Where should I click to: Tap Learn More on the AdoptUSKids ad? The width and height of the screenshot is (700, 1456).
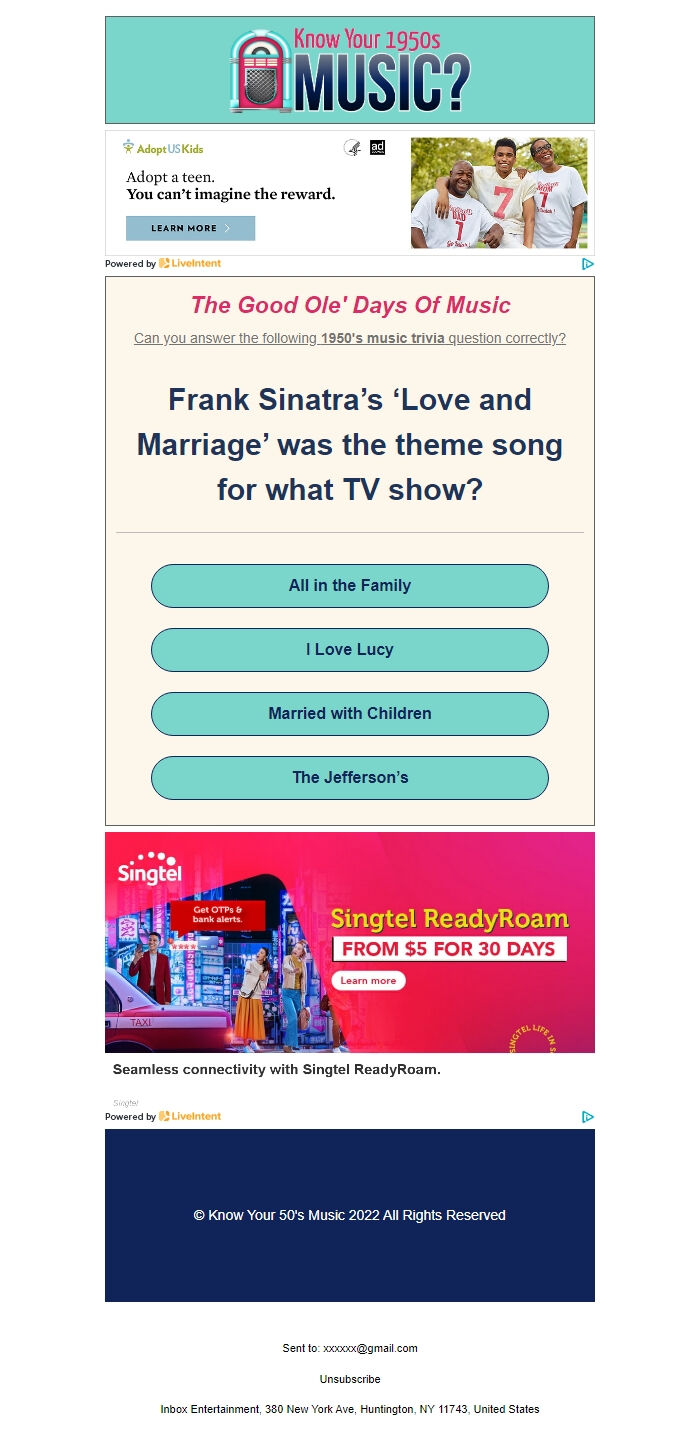tap(190, 228)
